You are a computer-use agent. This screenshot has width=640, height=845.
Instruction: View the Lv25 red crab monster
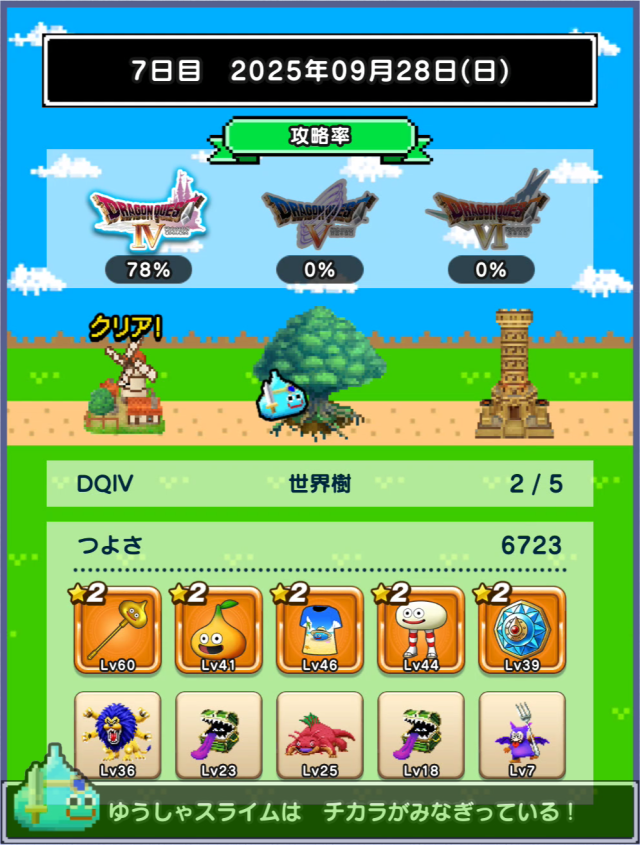point(320,735)
